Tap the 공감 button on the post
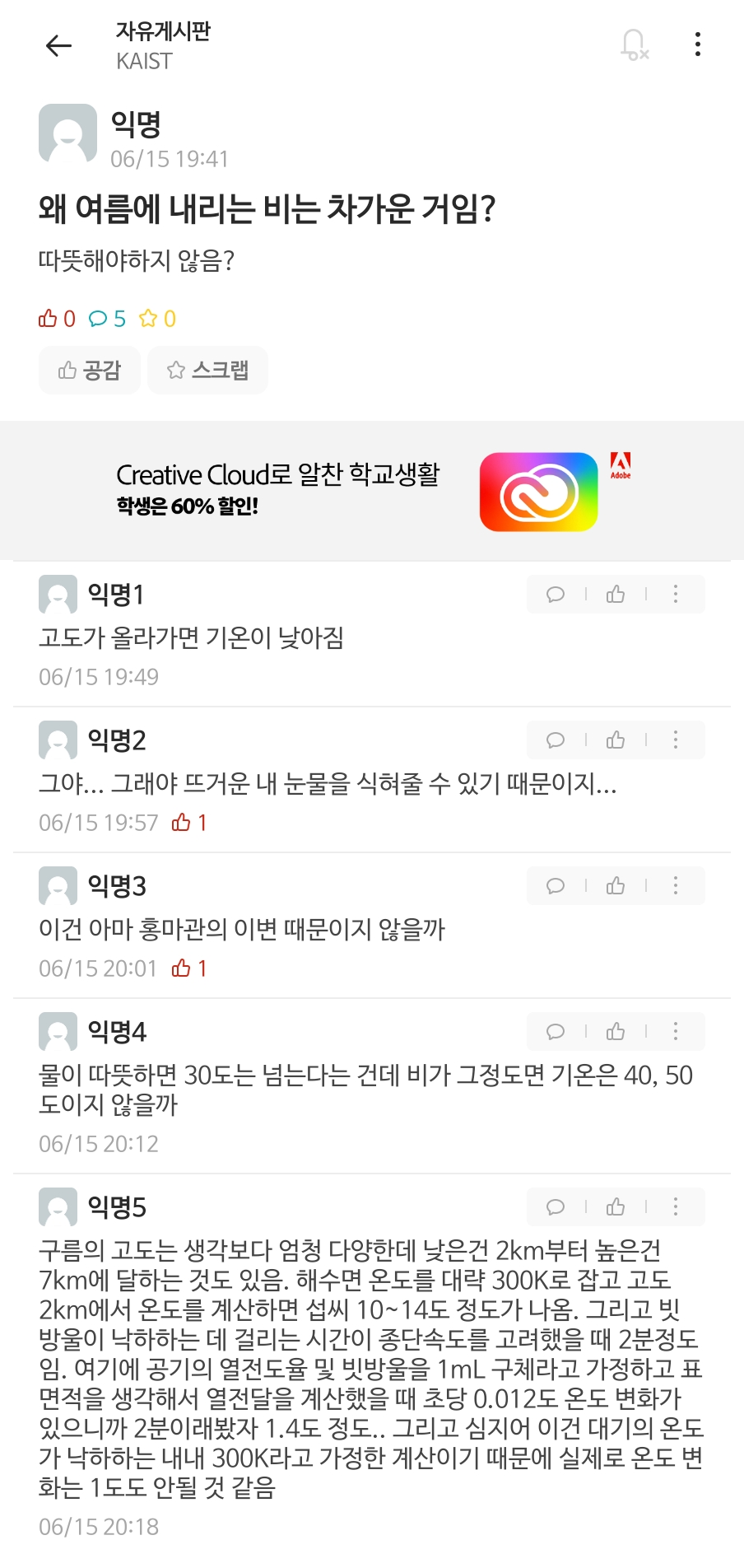744x1568 pixels. [x=90, y=370]
